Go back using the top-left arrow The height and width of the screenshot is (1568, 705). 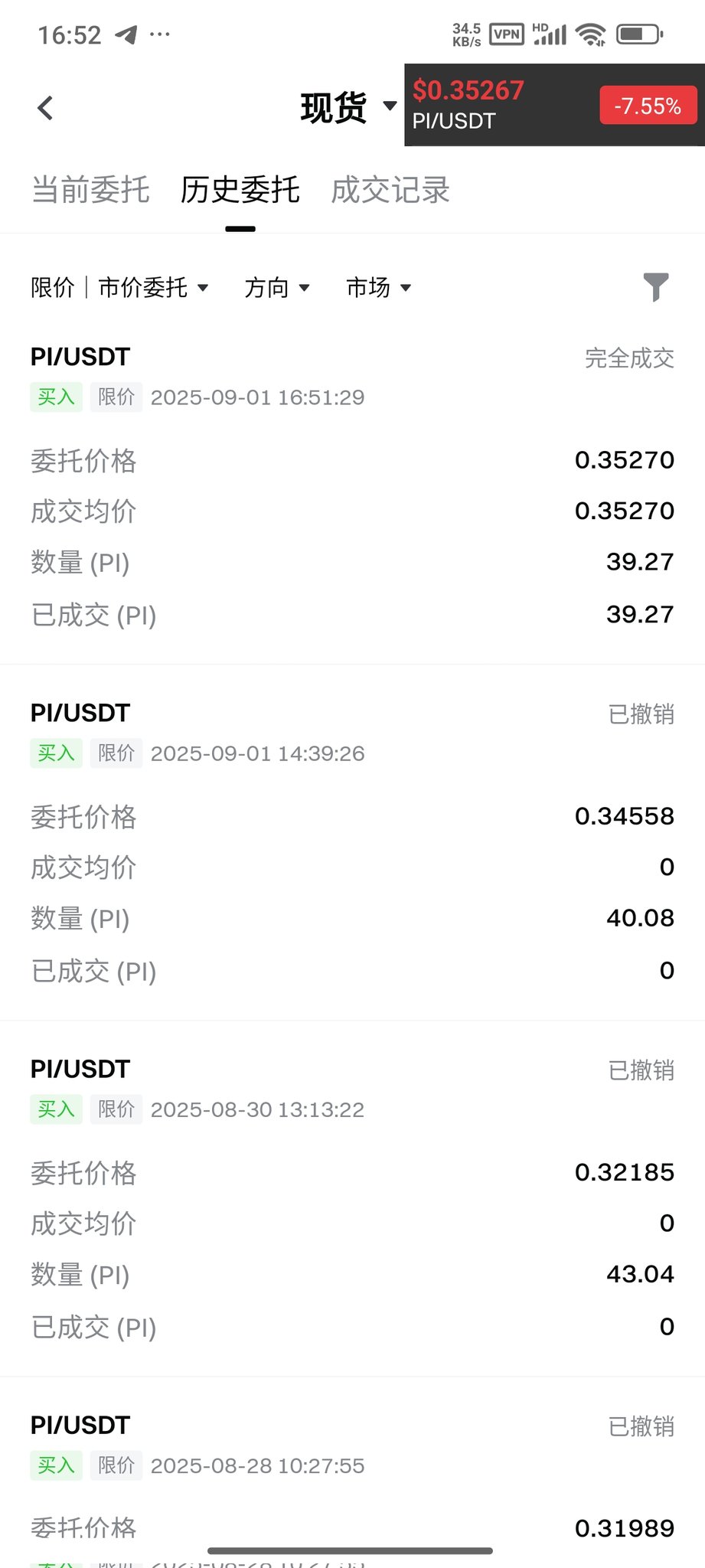[x=45, y=108]
